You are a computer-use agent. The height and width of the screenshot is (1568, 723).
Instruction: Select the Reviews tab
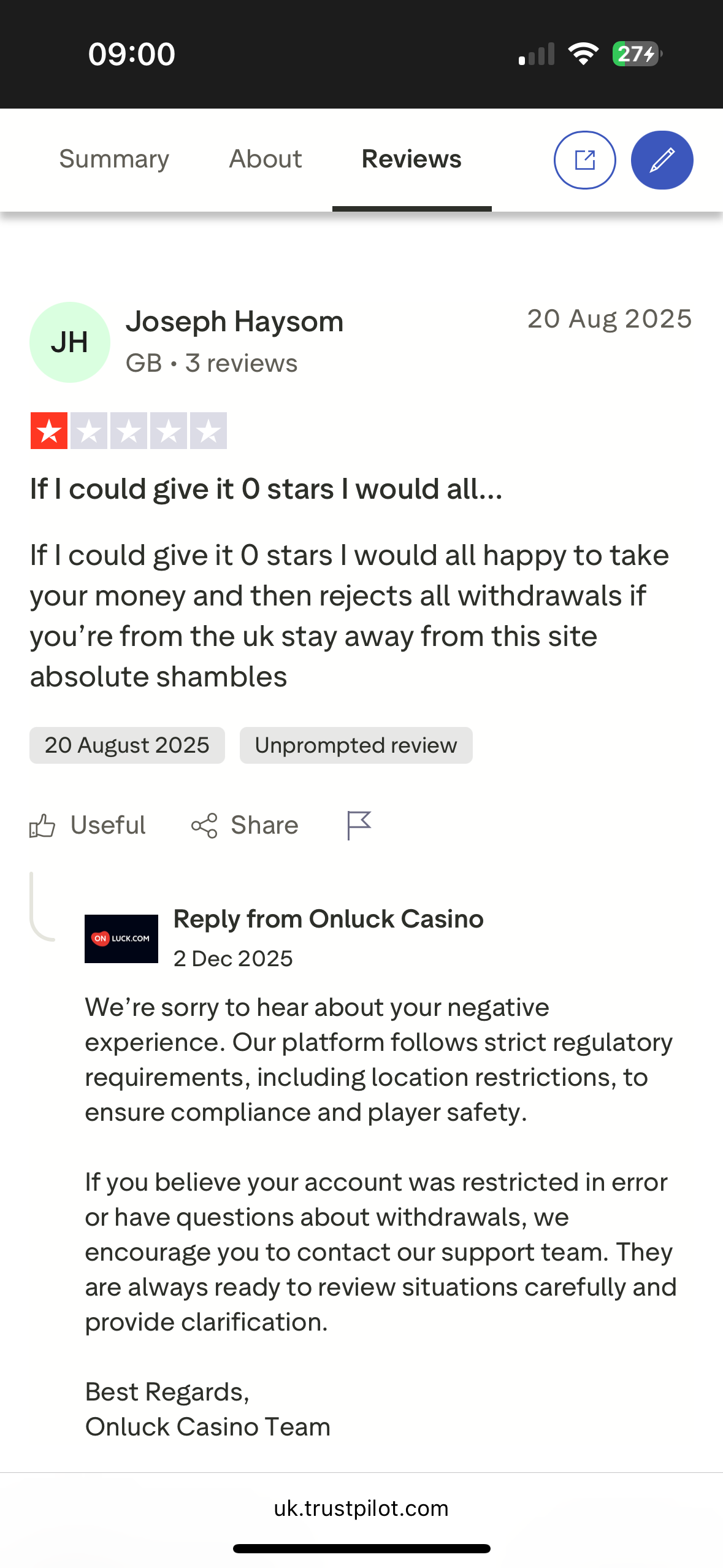411,159
